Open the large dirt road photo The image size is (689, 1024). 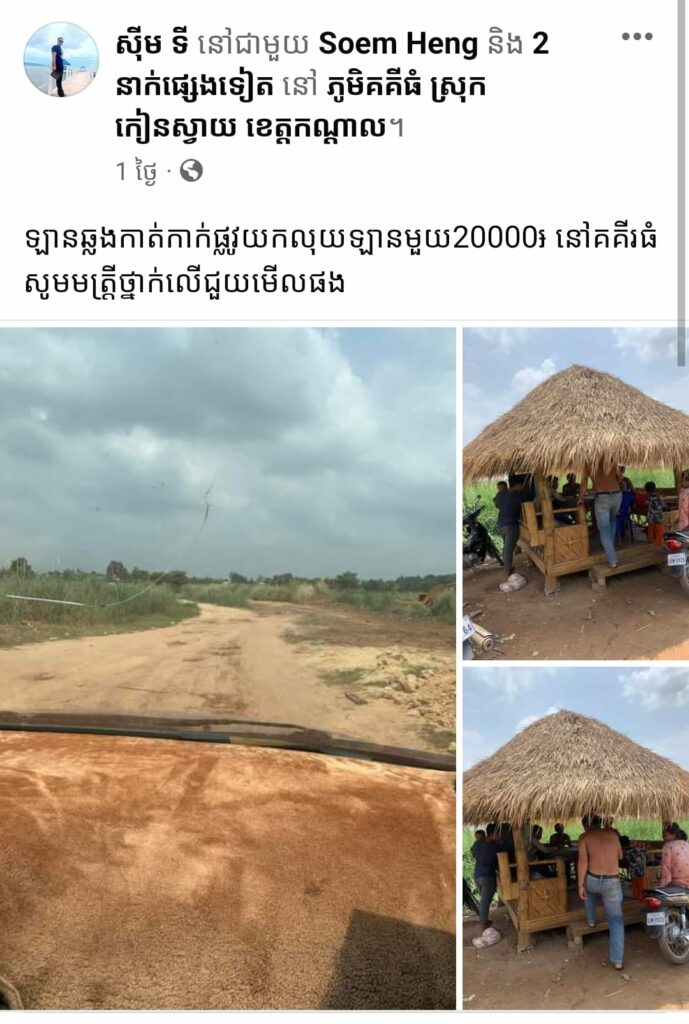click(x=228, y=667)
